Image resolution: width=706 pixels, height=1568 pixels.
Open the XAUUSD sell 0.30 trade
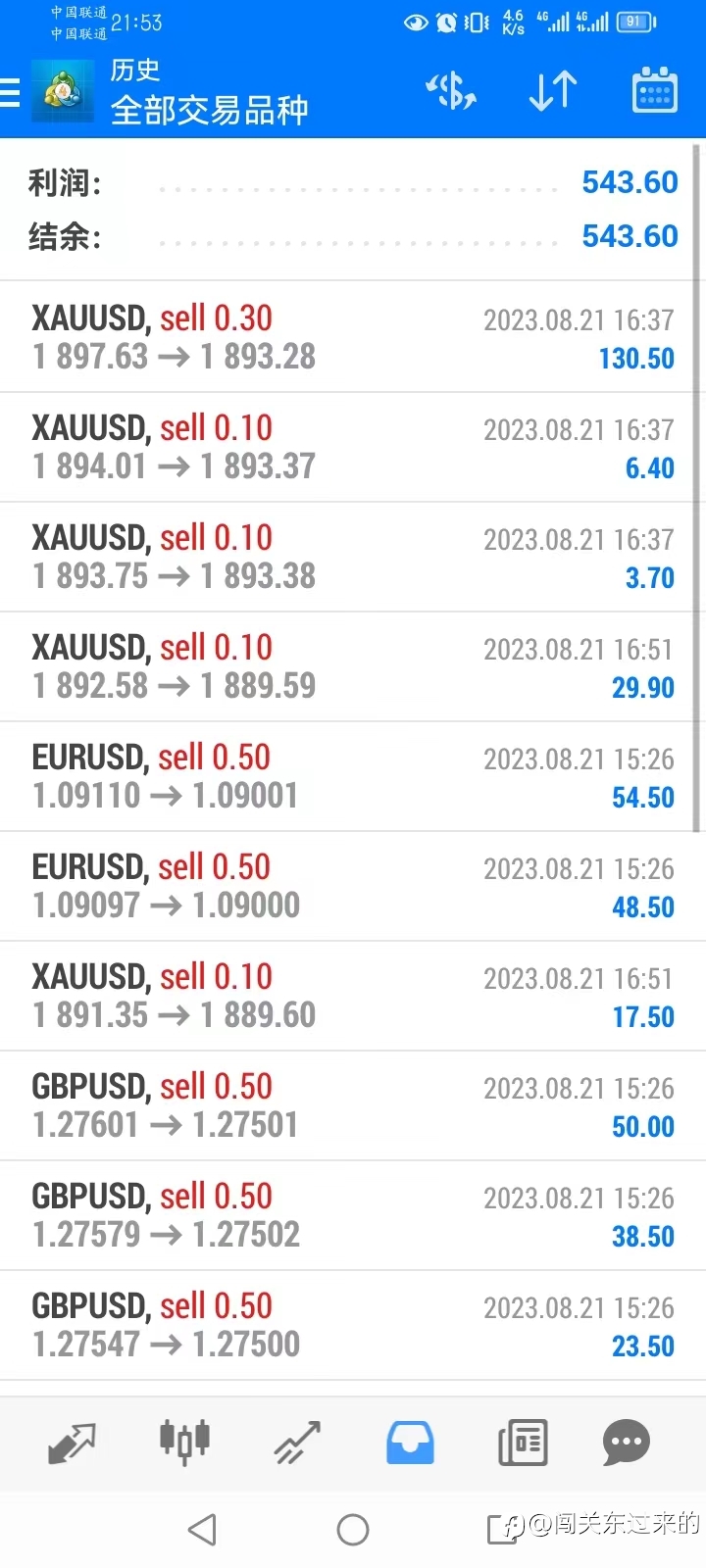pyautogui.click(x=353, y=337)
